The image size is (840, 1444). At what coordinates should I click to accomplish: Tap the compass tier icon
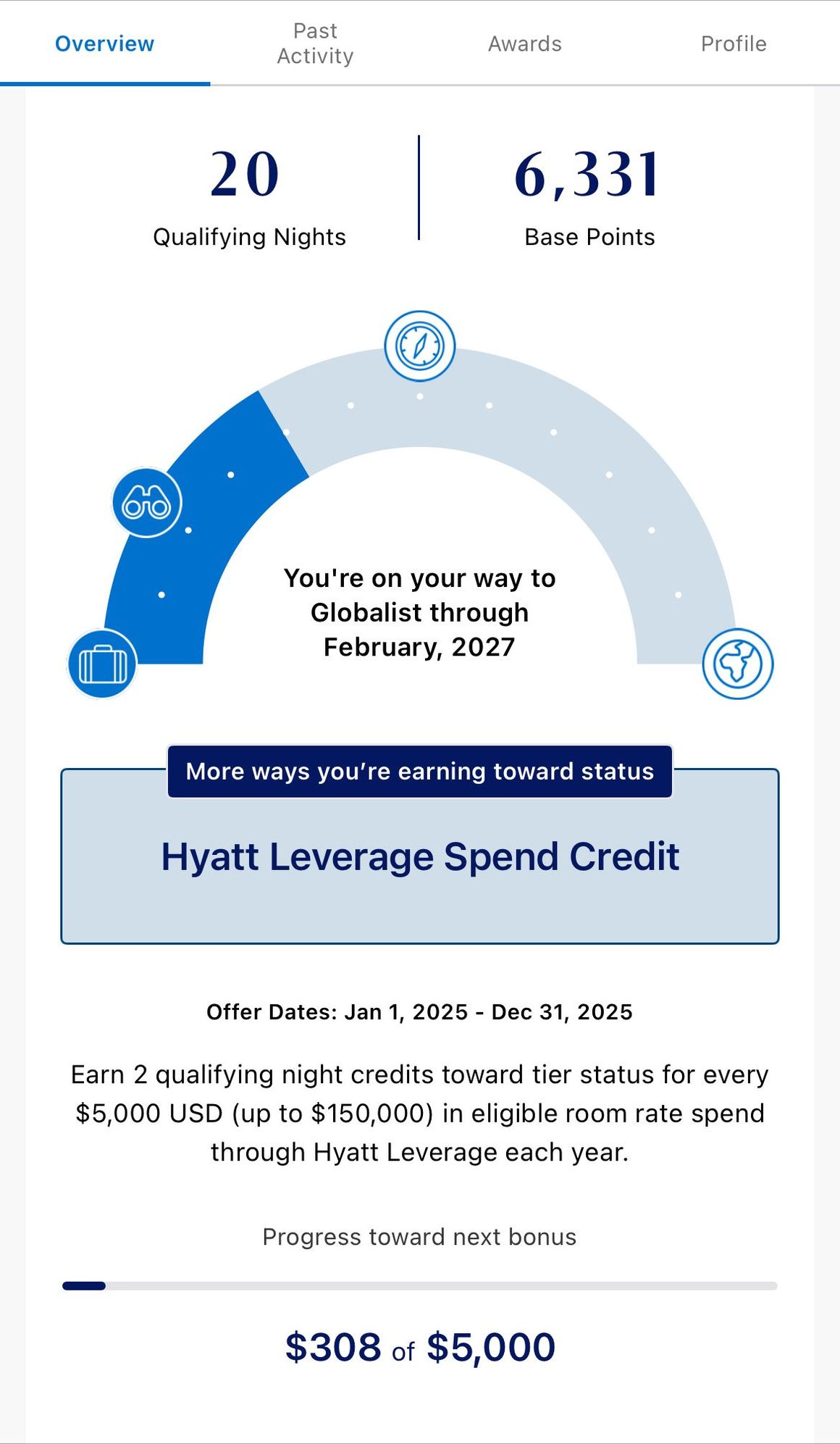point(419,346)
